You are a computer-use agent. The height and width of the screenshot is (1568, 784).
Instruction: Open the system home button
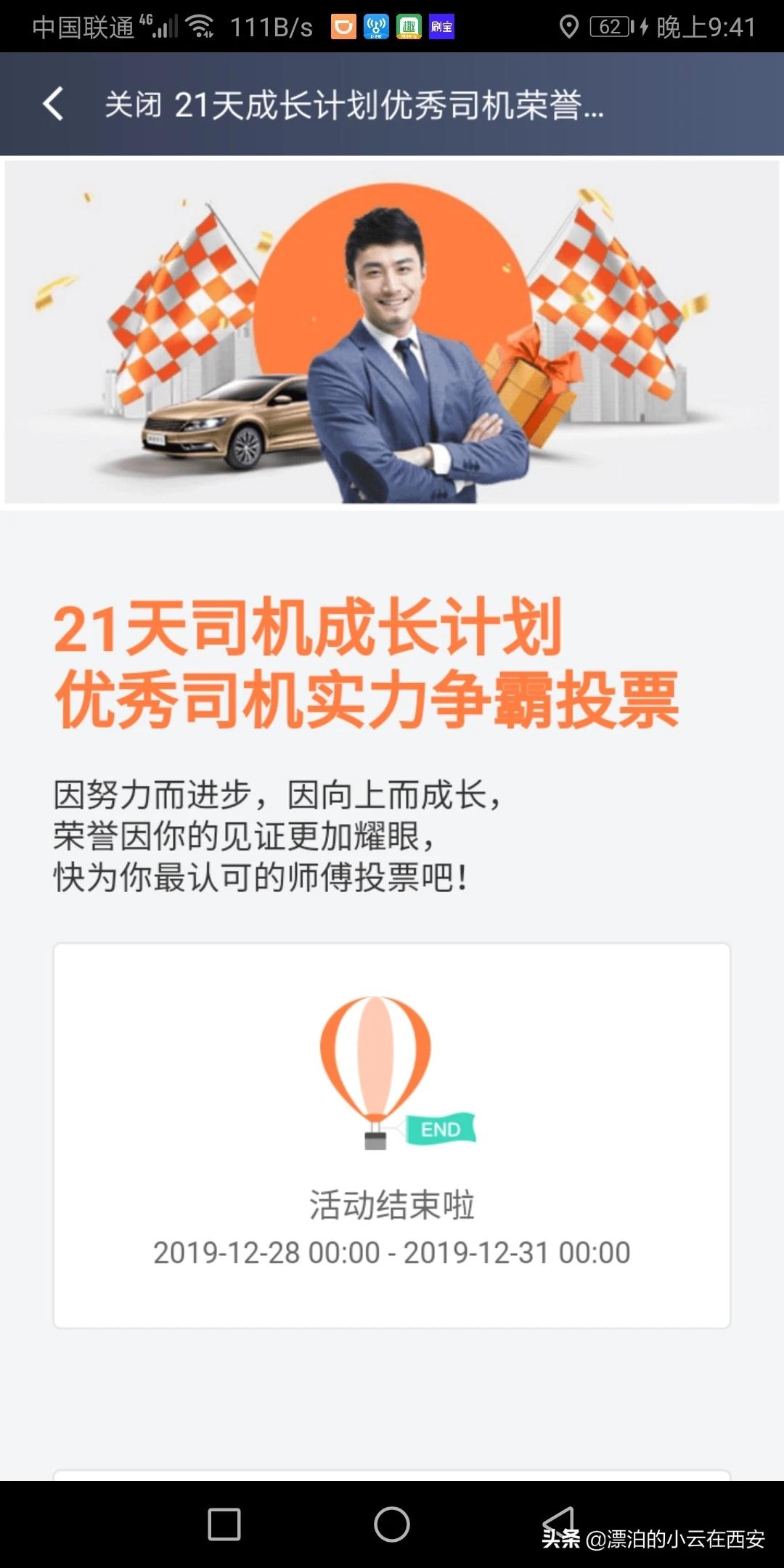pos(392,1524)
